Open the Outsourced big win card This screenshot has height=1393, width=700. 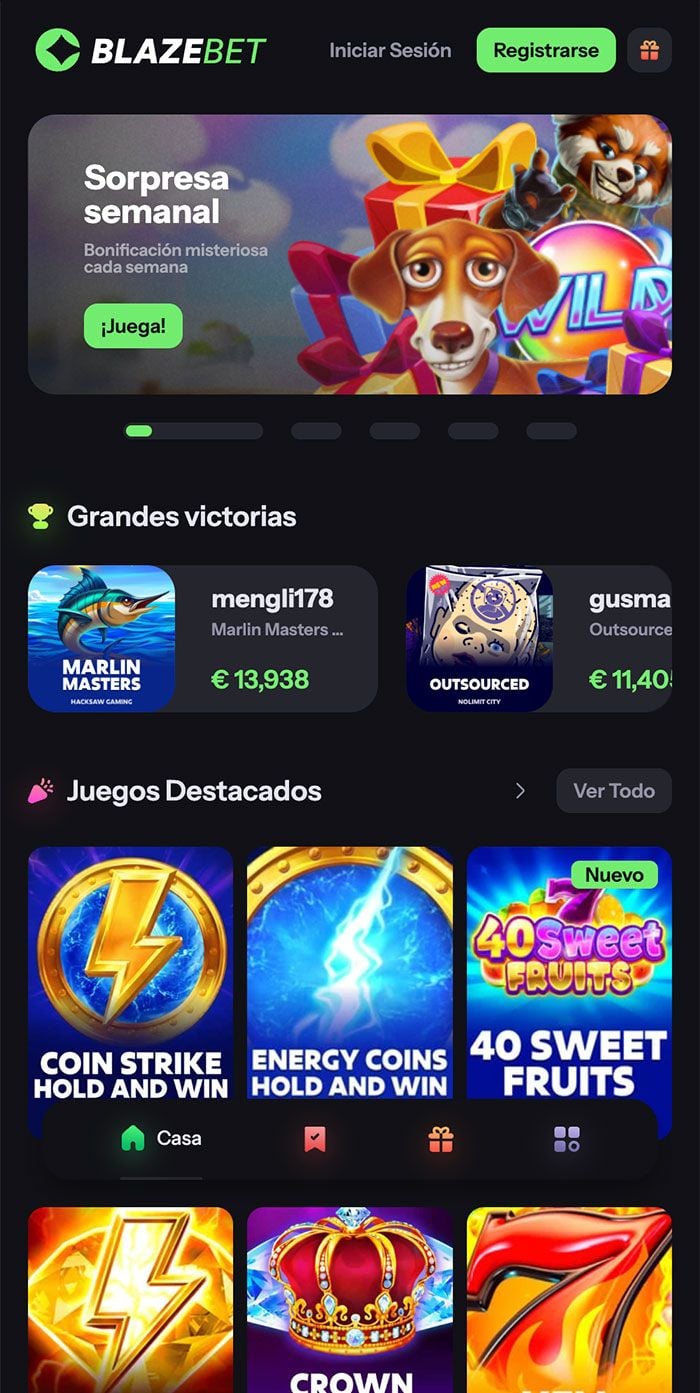[x=538, y=639]
